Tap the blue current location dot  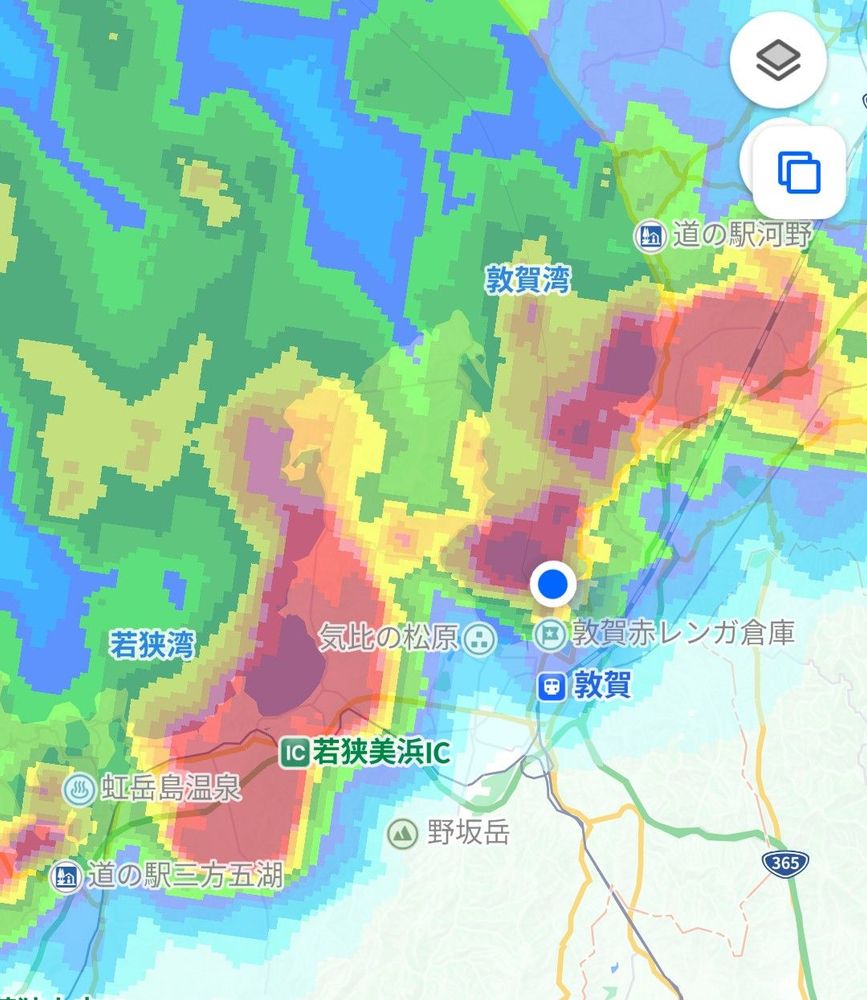point(552,583)
